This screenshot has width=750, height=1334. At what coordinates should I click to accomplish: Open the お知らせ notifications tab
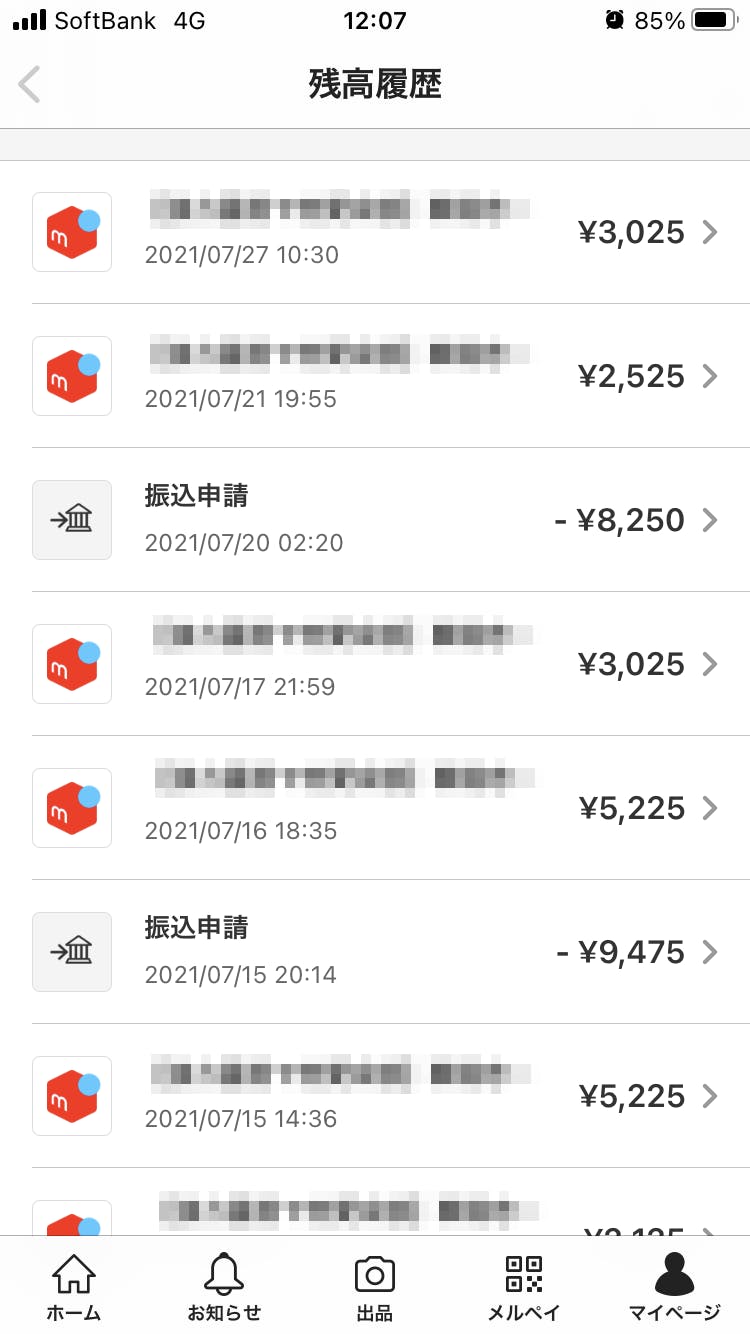(x=224, y=1287)
